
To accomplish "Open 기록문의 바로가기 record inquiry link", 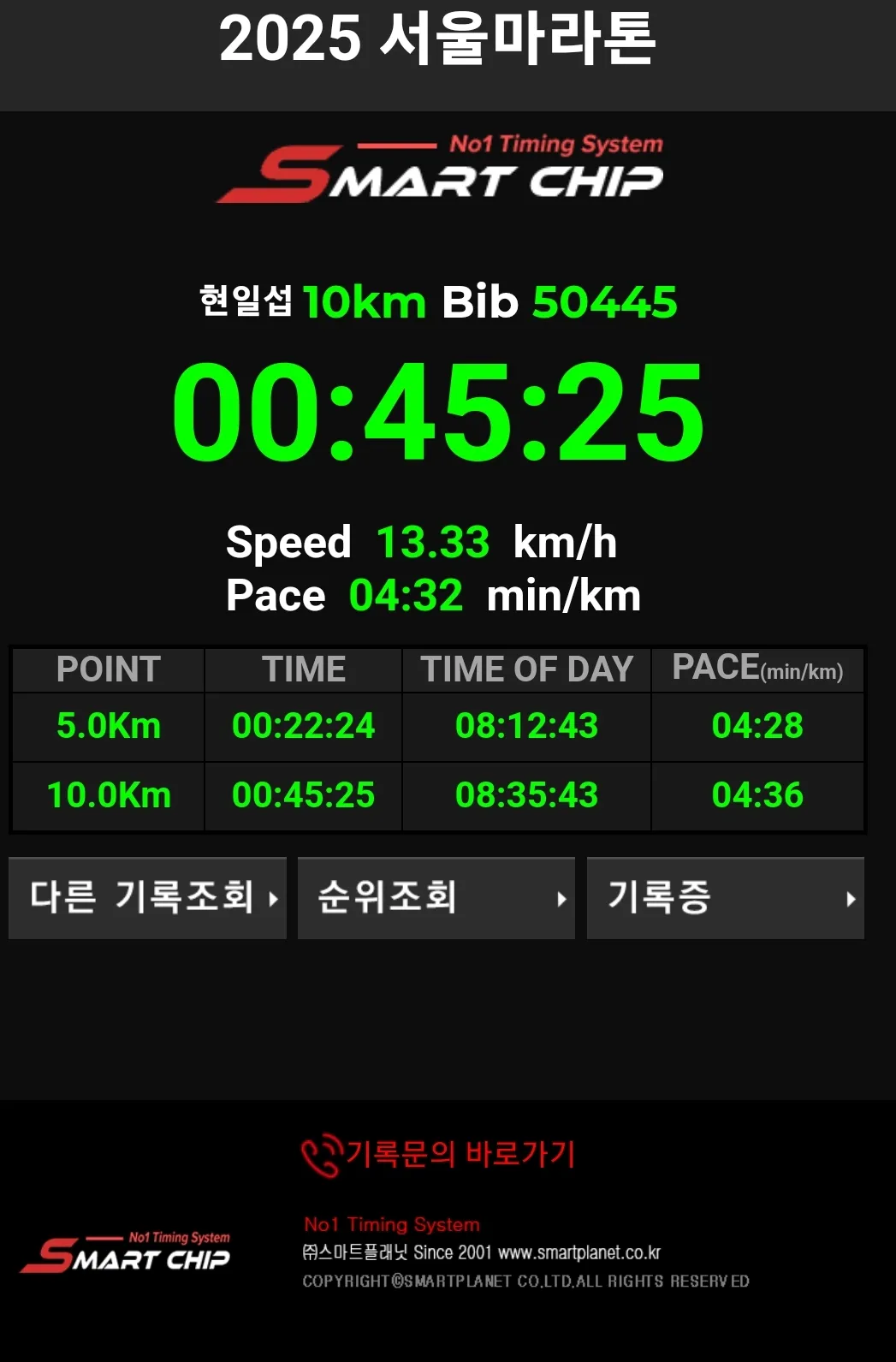I will point(440,1154).
